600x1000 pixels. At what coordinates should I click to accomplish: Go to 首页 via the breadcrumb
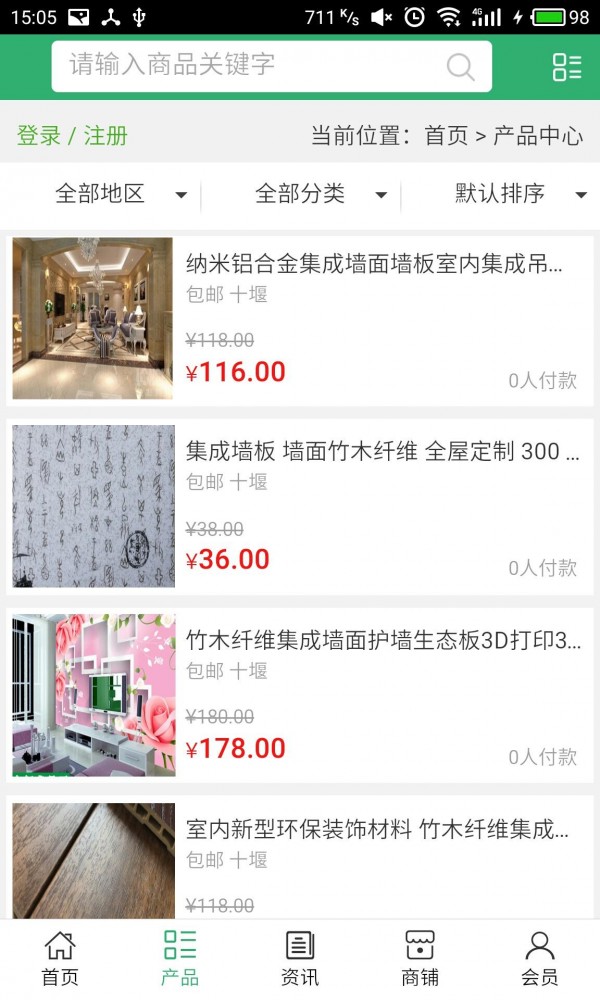point(446,136)
